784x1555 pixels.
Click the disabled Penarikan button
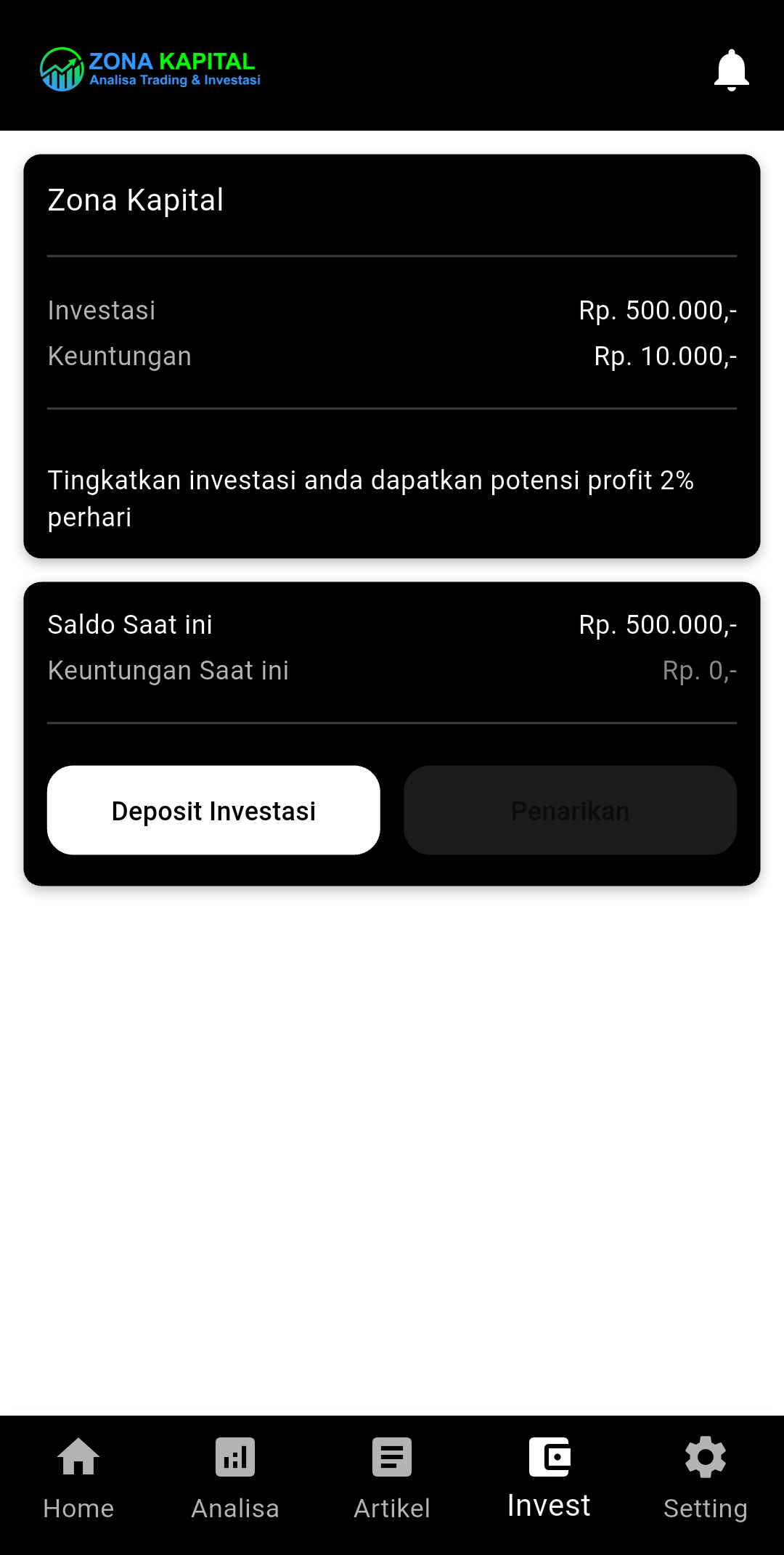tap(569, 810)
